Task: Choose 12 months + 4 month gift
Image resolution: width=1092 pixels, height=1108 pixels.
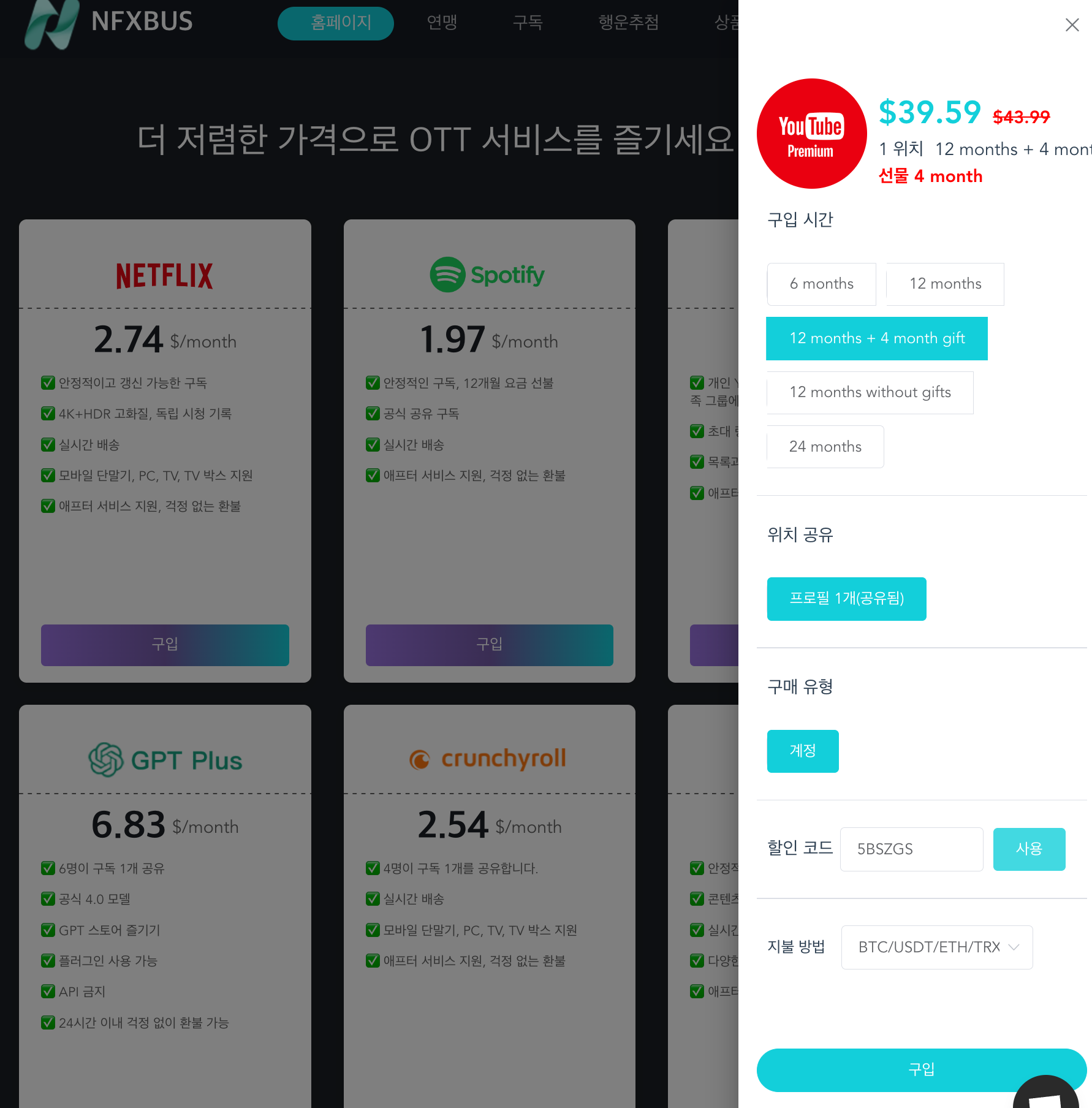Action: pyautogui.click(x=876, y=338)
